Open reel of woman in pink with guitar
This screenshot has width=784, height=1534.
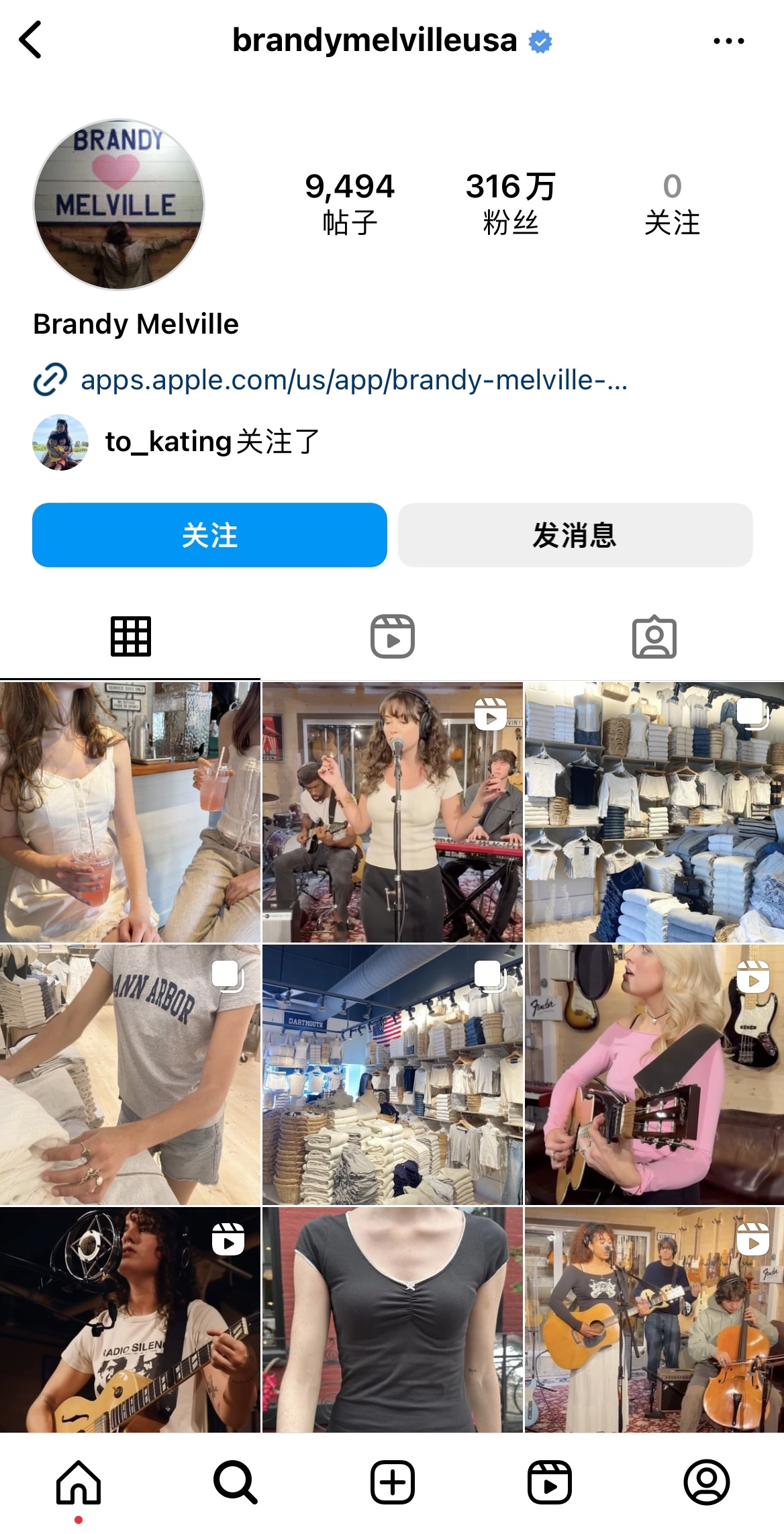pyautogui.click(x=654, y=1074)
